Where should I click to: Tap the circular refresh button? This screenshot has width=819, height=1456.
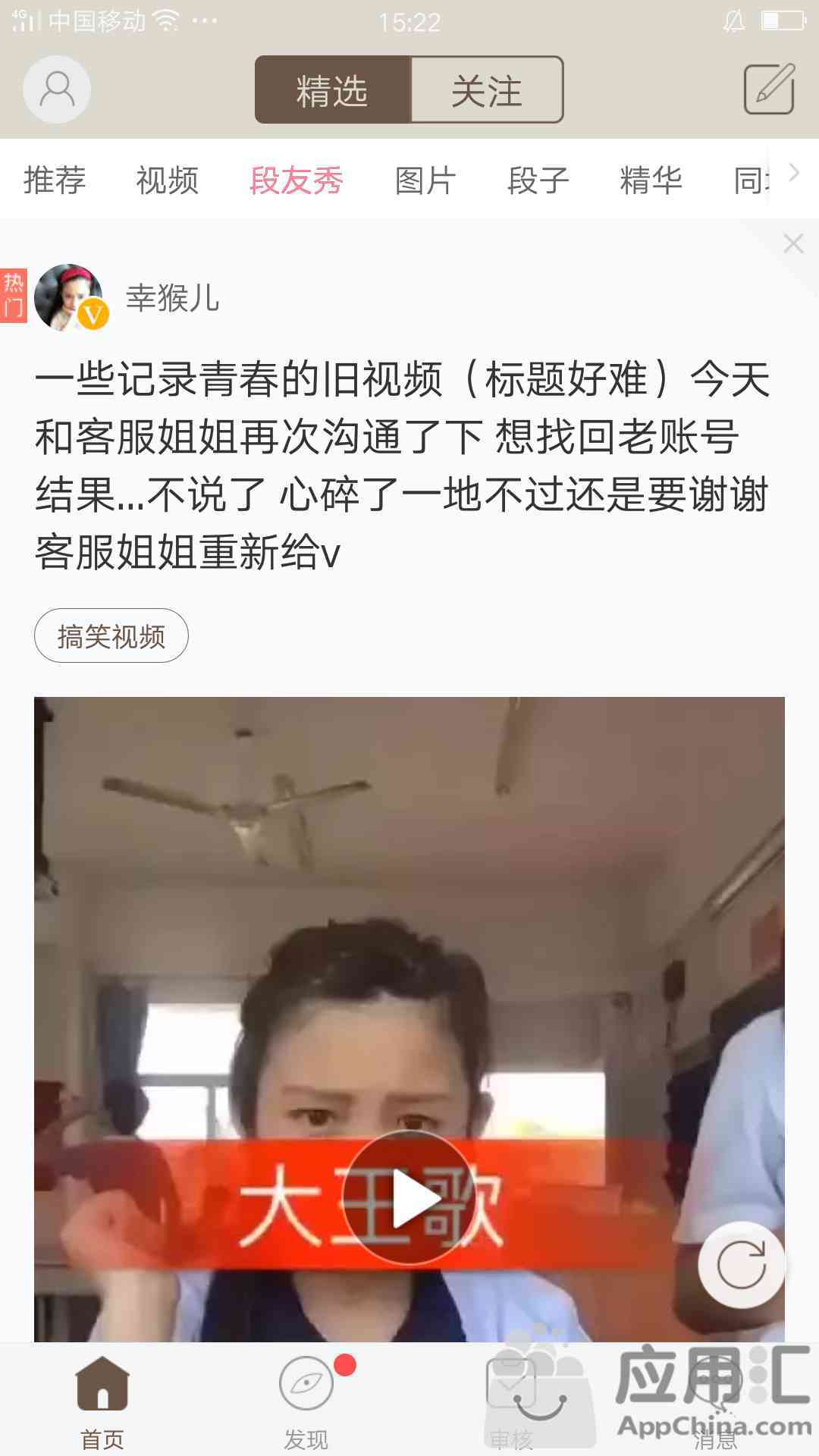742,1265
